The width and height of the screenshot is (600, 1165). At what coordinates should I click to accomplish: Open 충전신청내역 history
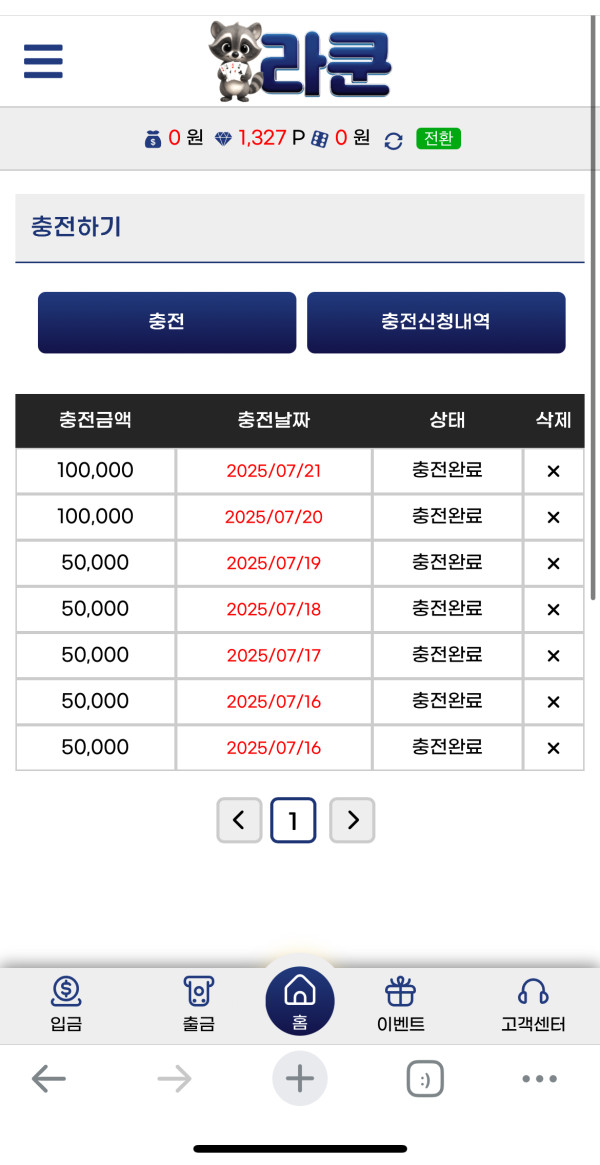click(x=436, y=322)
